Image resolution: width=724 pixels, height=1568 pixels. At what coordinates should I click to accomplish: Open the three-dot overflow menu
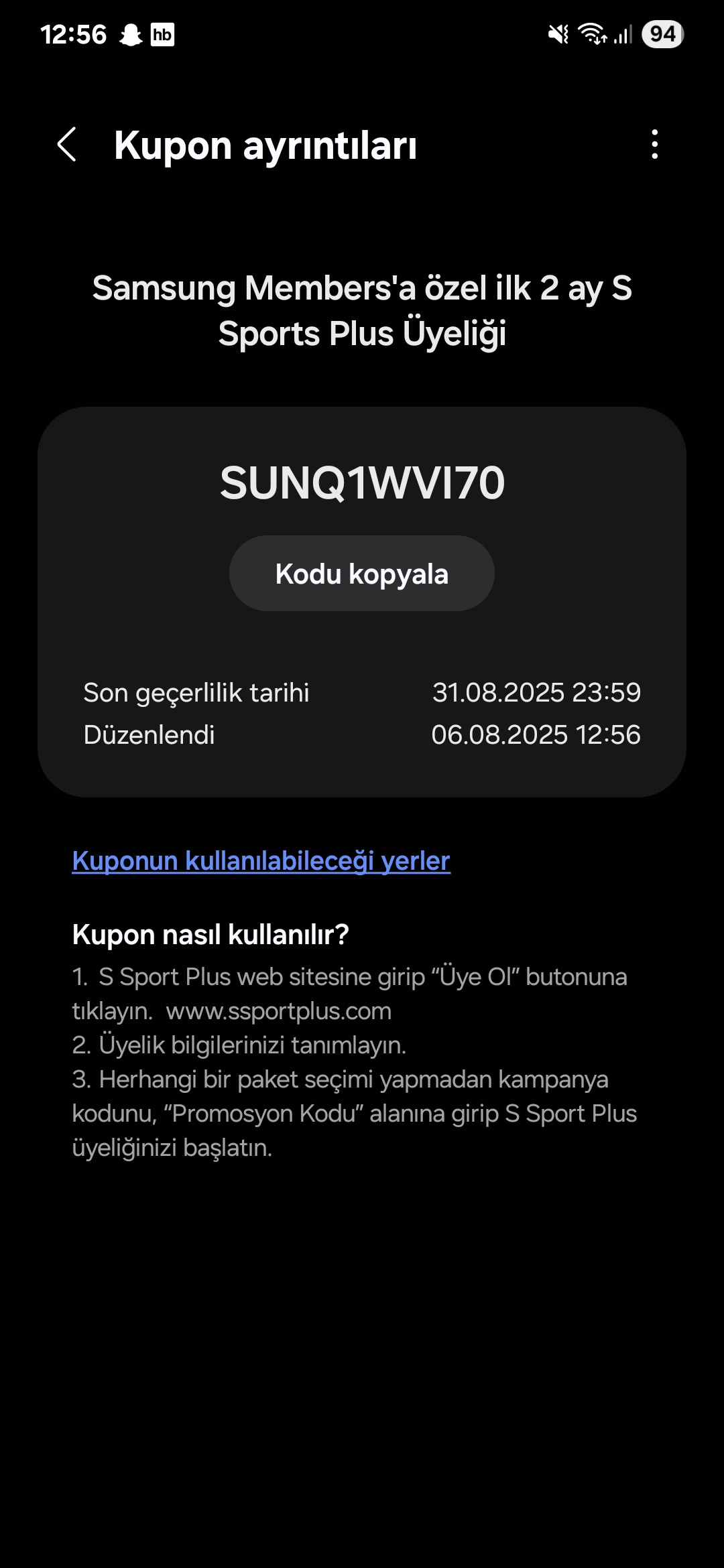click(654, 145)
